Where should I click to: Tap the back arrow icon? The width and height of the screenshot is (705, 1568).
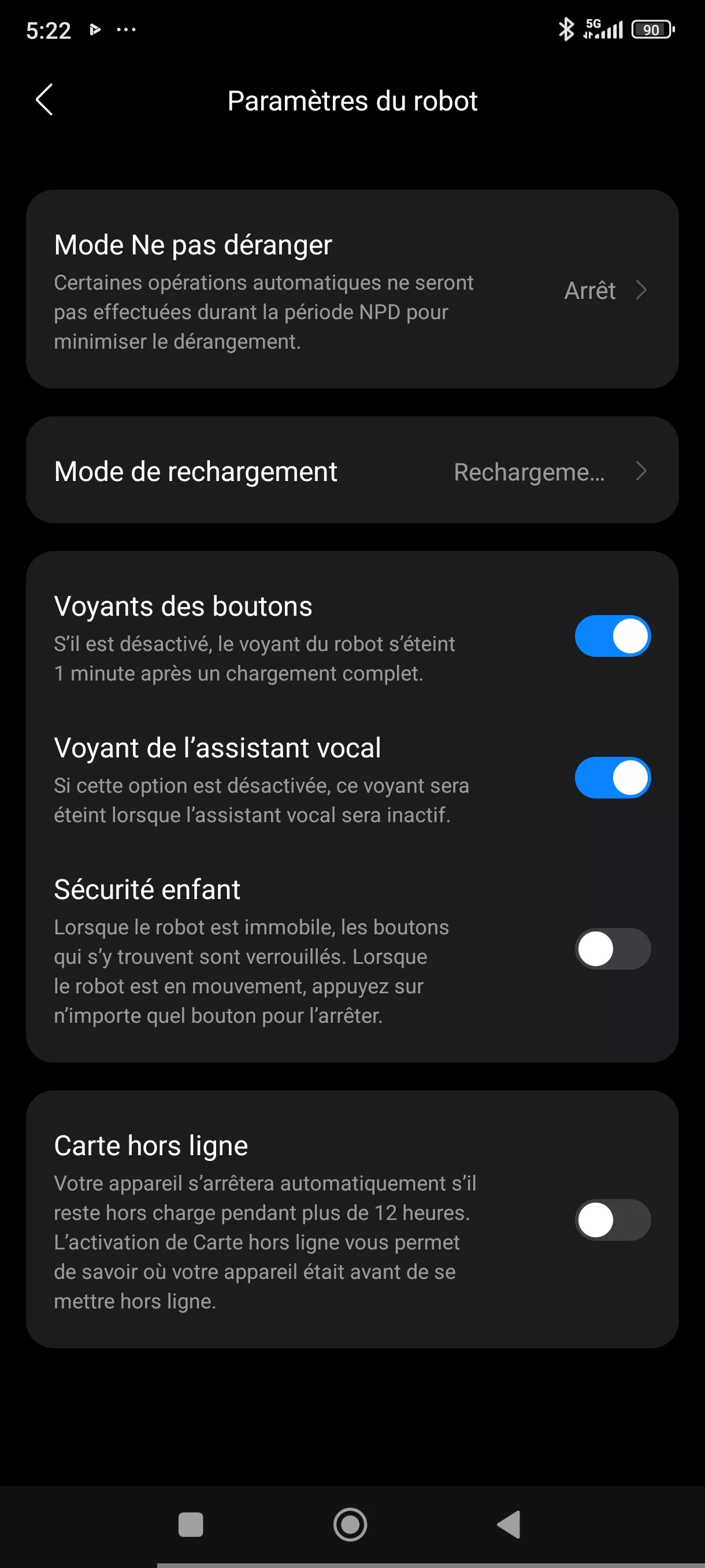[x=44, y=101]
